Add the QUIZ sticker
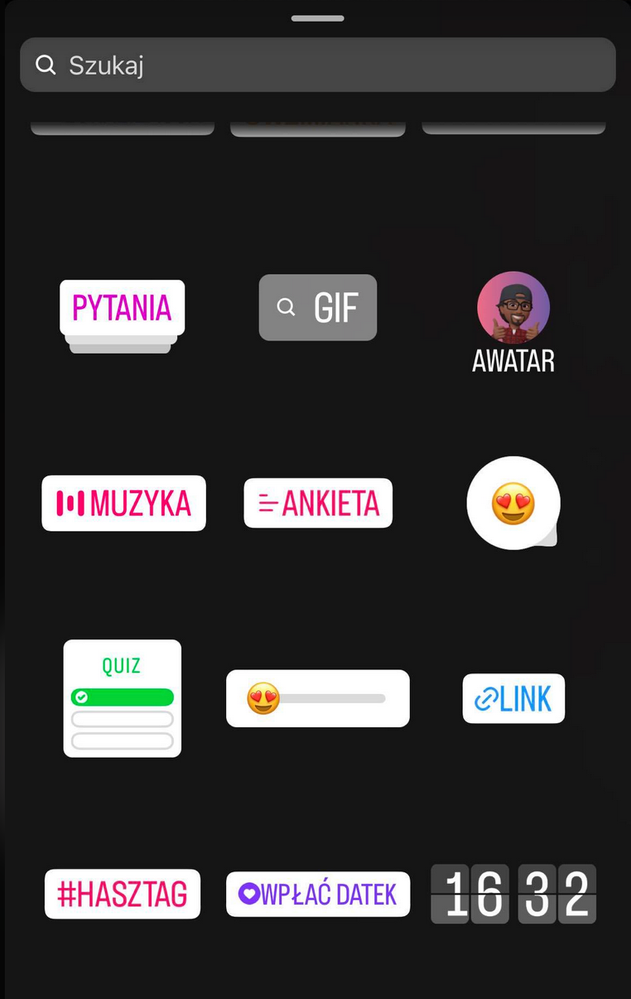This screenshot has width=631, height=999. point(122,698)
